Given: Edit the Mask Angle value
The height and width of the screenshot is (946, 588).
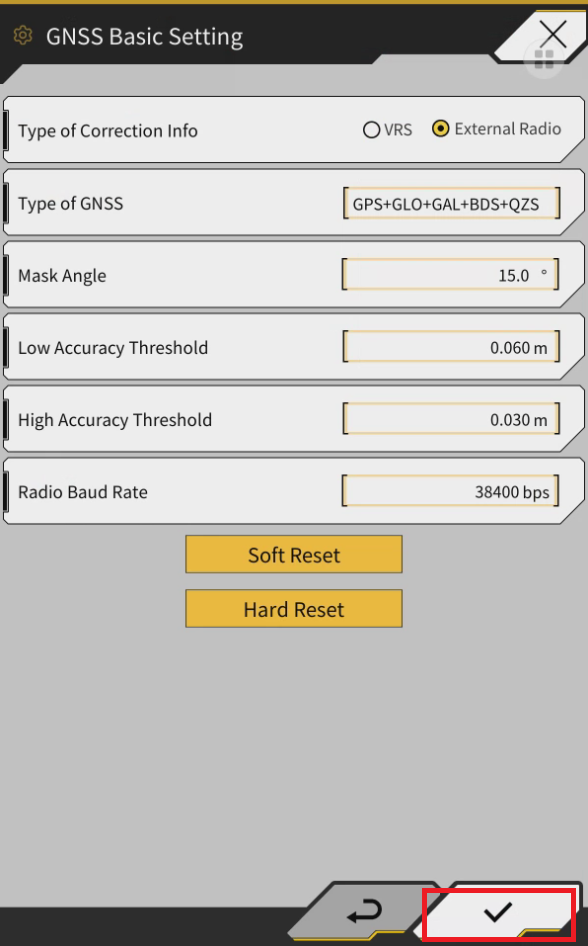Looking at the screenshot, I should pos(450,275).
